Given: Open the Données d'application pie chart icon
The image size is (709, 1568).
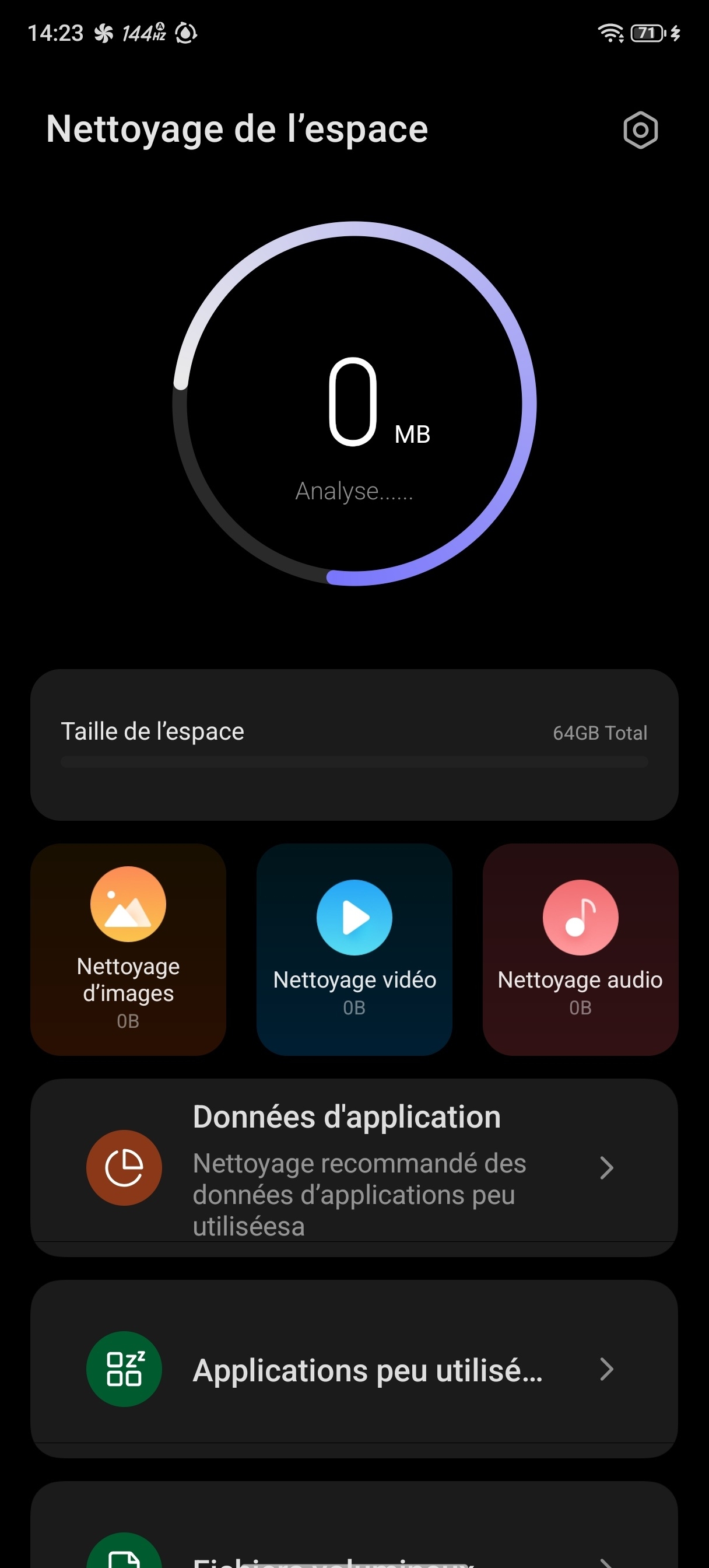Looking at the screenshot, I should [x=124, y=1167].
